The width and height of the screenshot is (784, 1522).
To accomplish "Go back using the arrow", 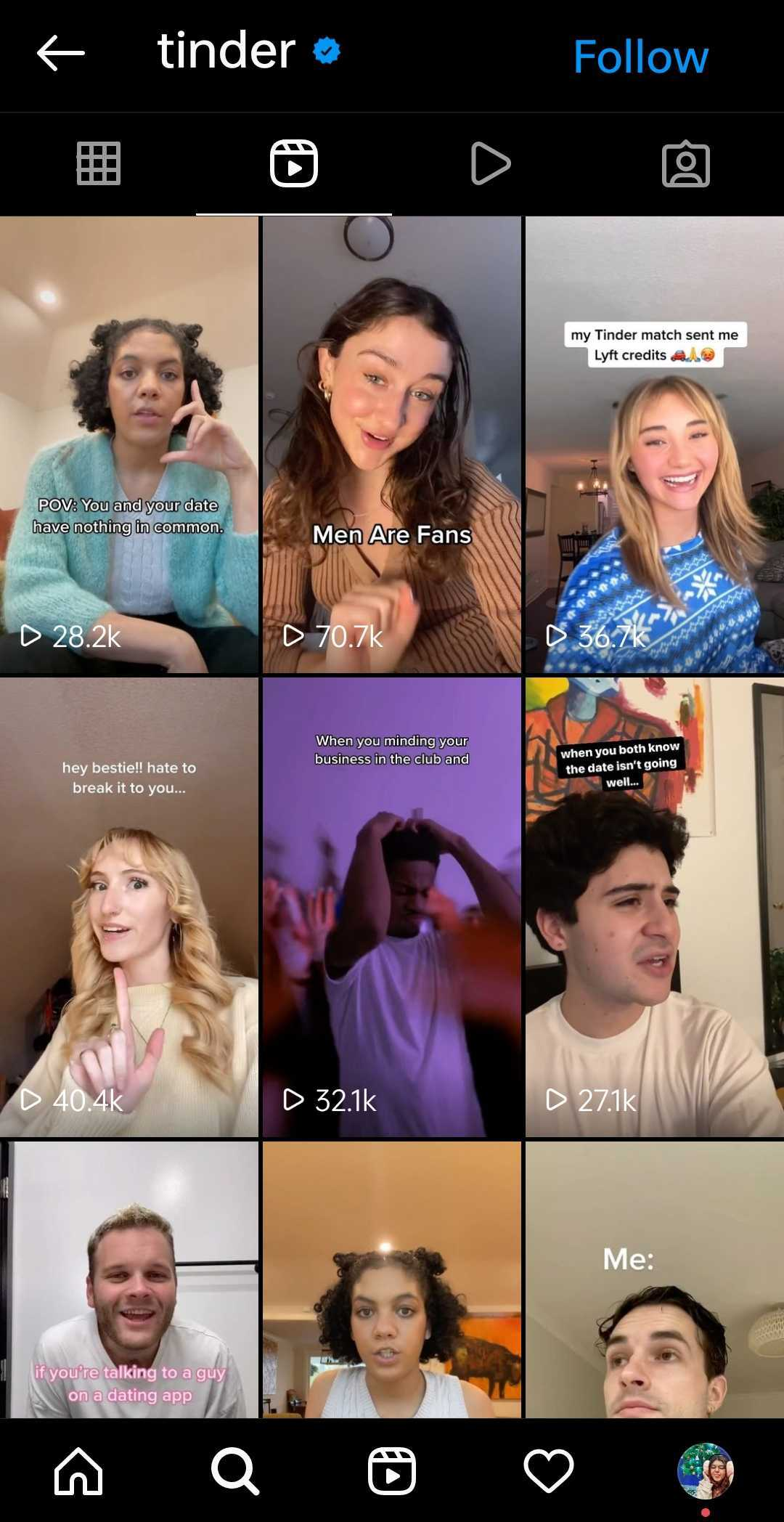I will coord(61,53).
